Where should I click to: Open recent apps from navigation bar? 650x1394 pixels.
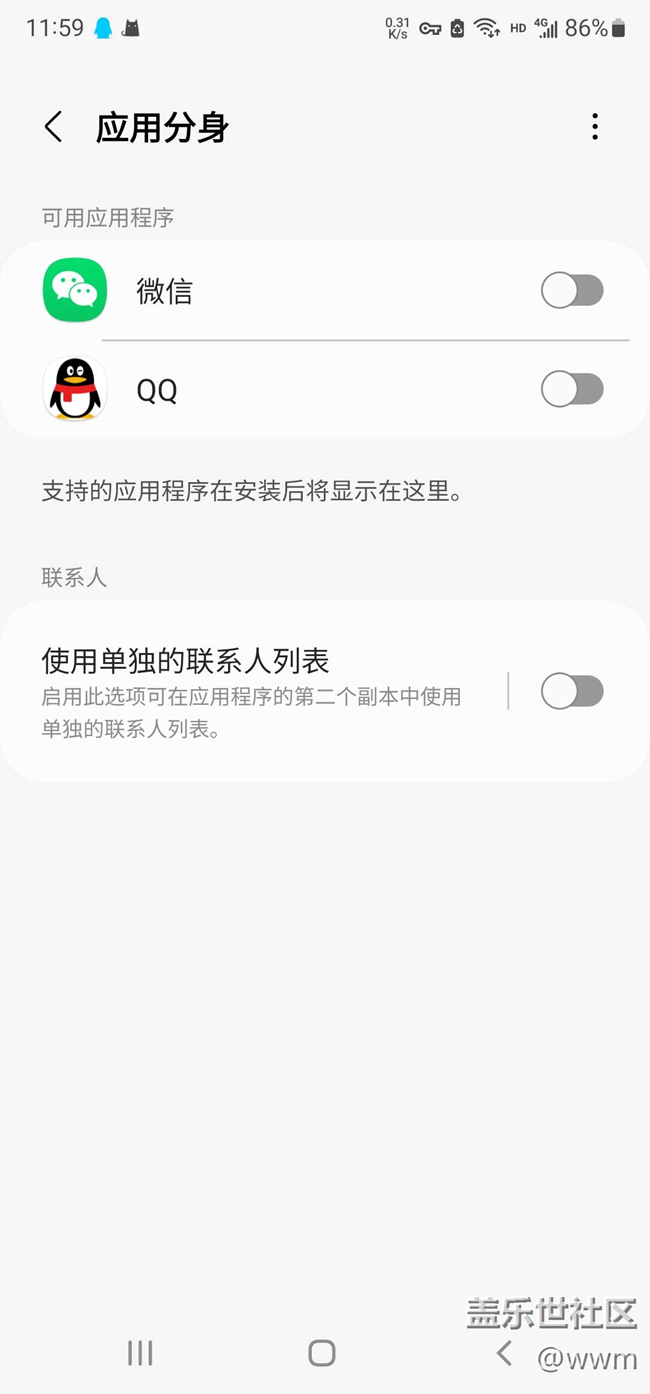[140, 1353]
